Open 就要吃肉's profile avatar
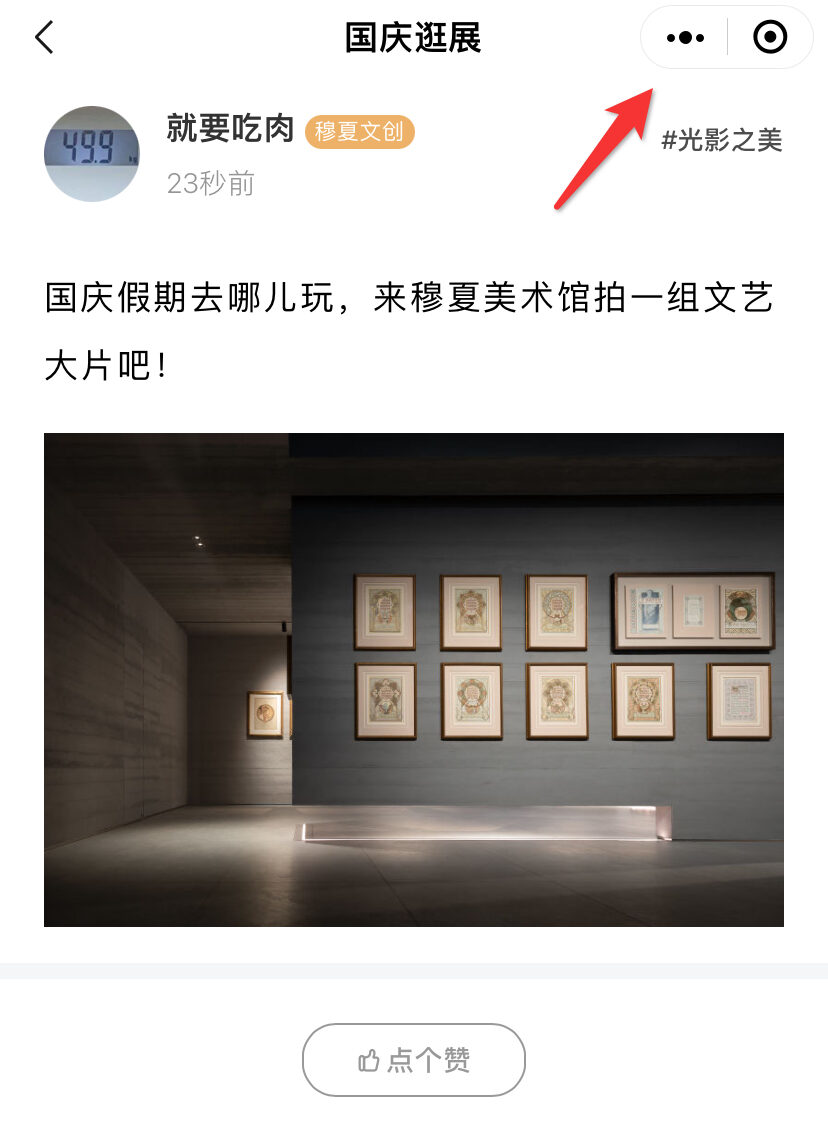 coord(92,154)
